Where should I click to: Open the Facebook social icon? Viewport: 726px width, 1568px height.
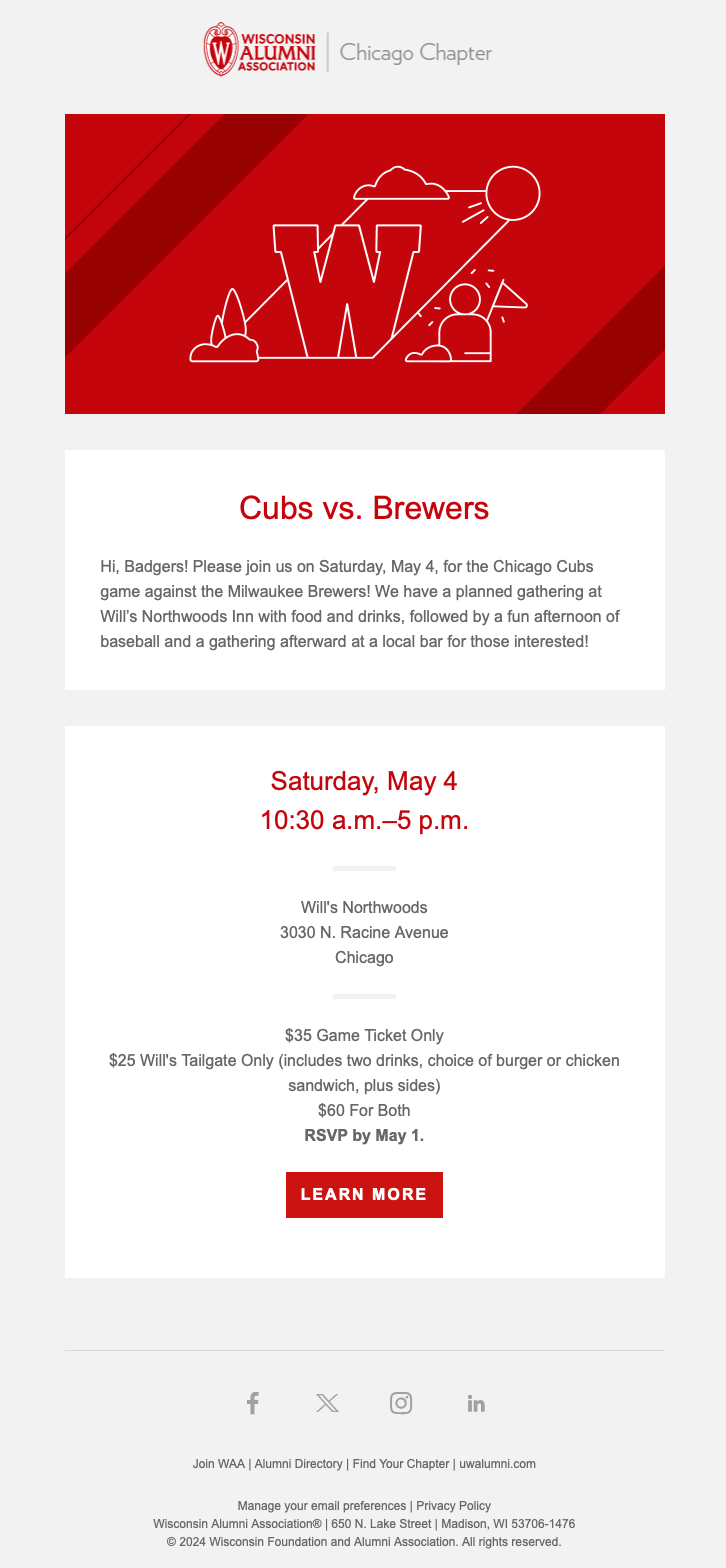[x=253, y=1403]
